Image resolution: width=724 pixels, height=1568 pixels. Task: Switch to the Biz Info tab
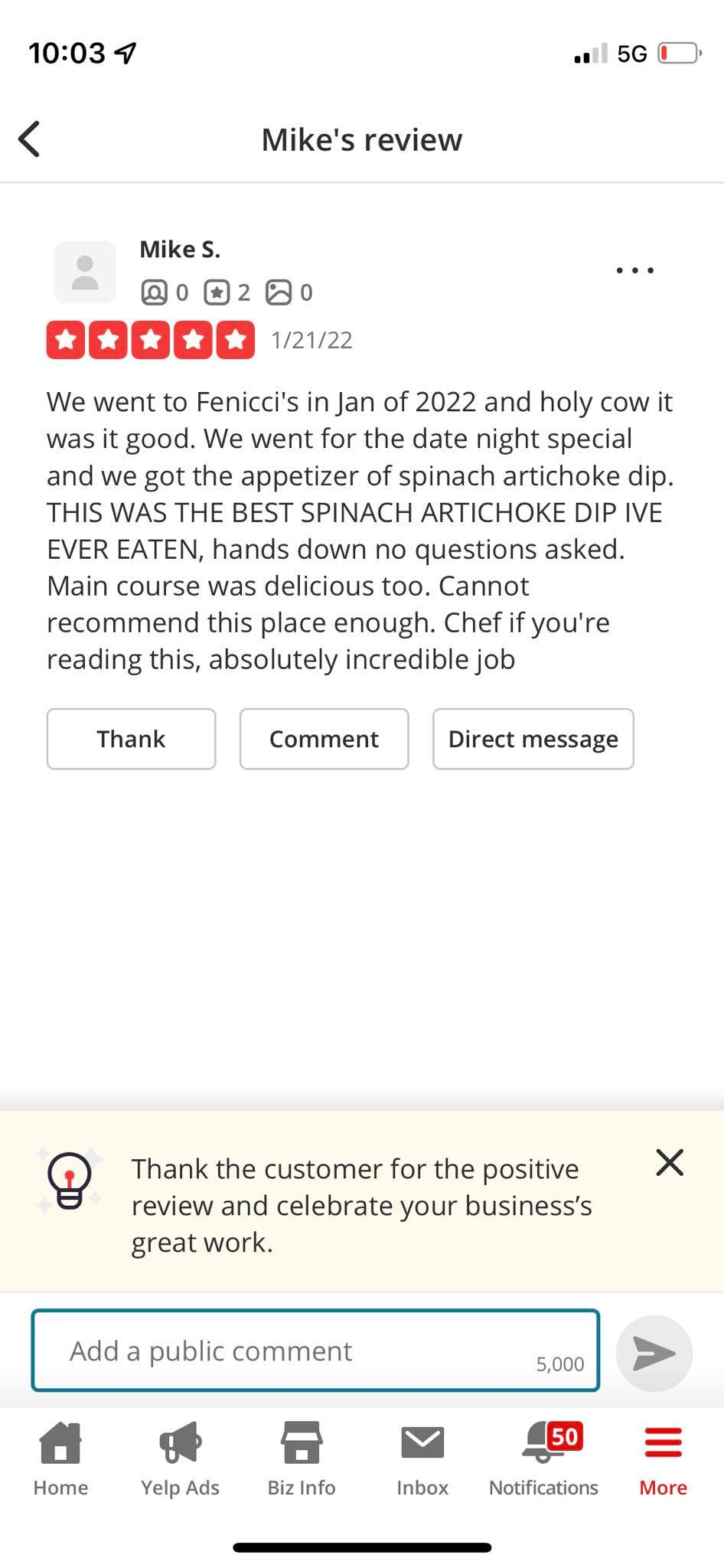[x=302, y=1459]
